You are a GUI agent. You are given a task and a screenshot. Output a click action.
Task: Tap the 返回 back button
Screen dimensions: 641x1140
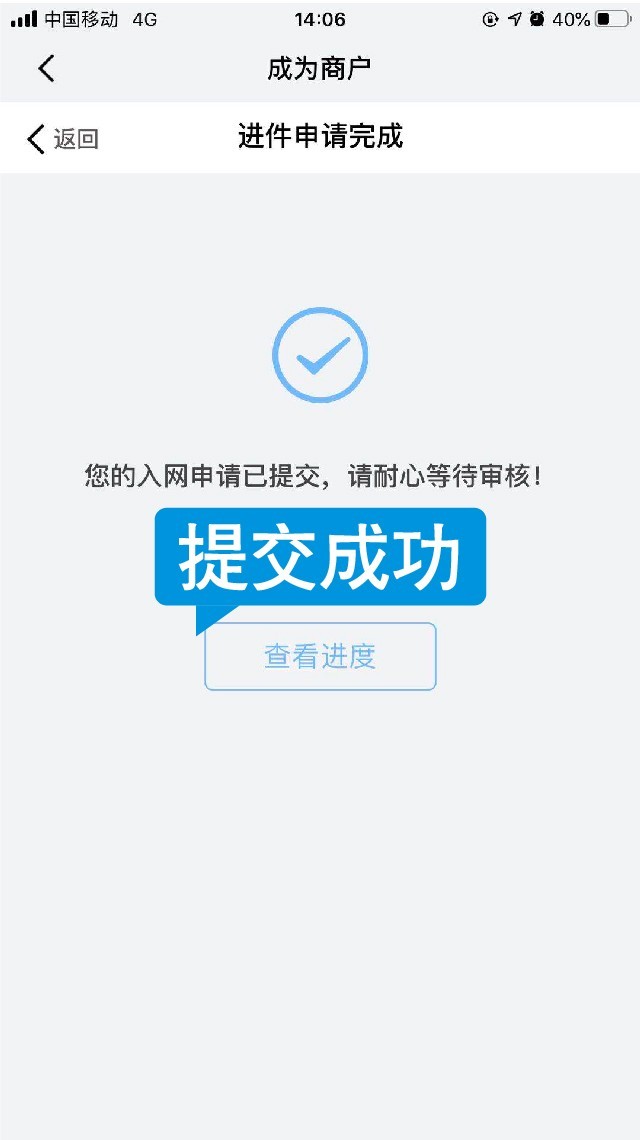63,138
